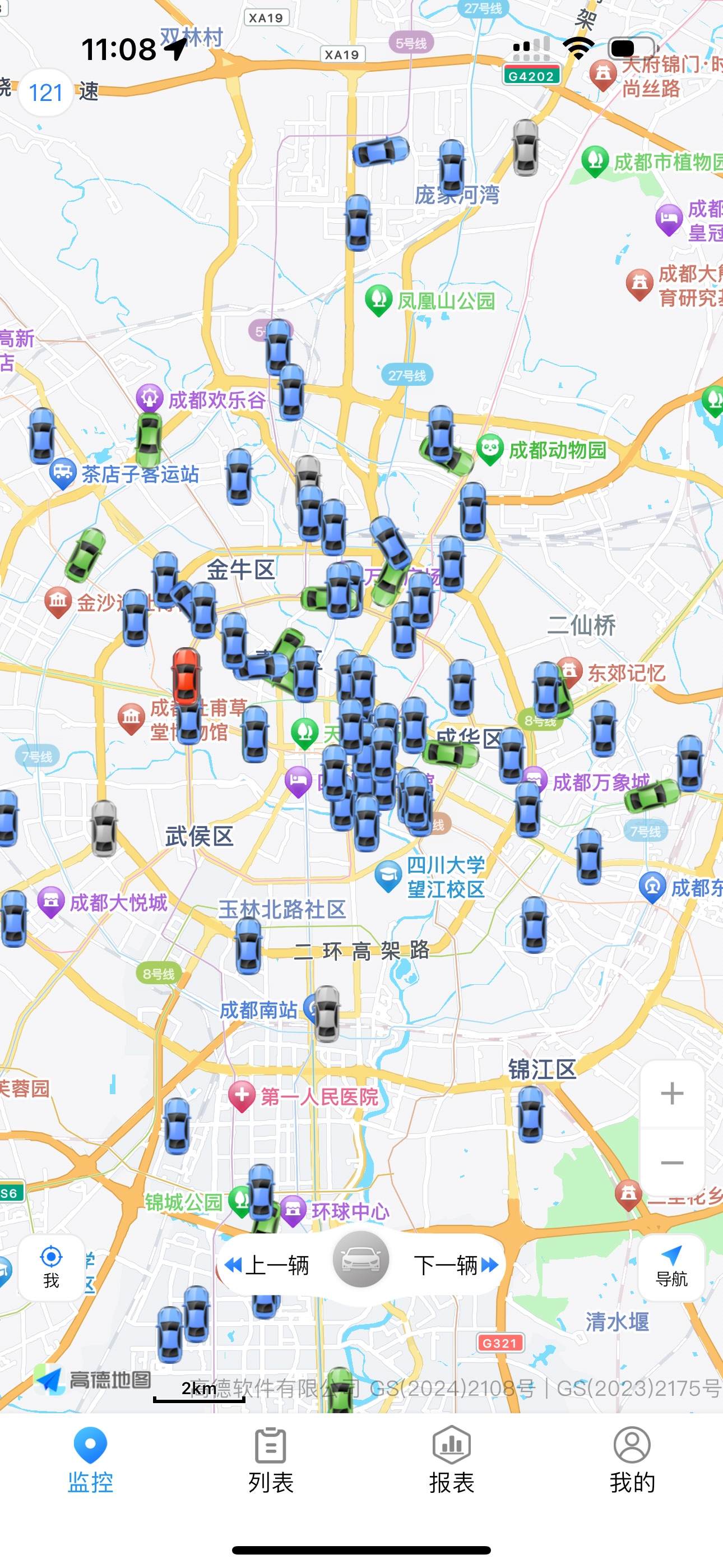This screenshot has width=723, height=1568.
Task: Locate me with the 我 button
Action: (51, 1267)
